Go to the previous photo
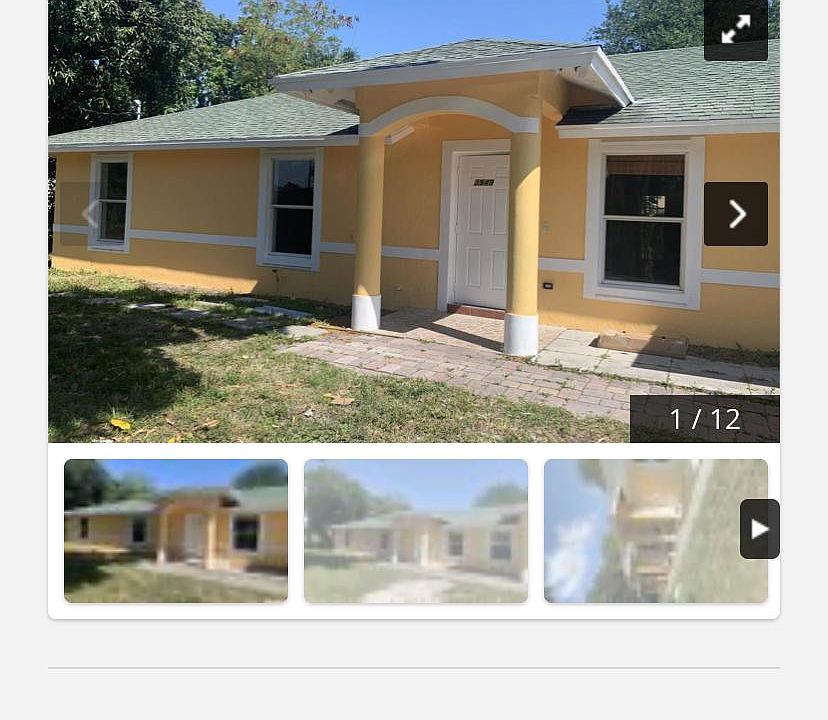 91,214
